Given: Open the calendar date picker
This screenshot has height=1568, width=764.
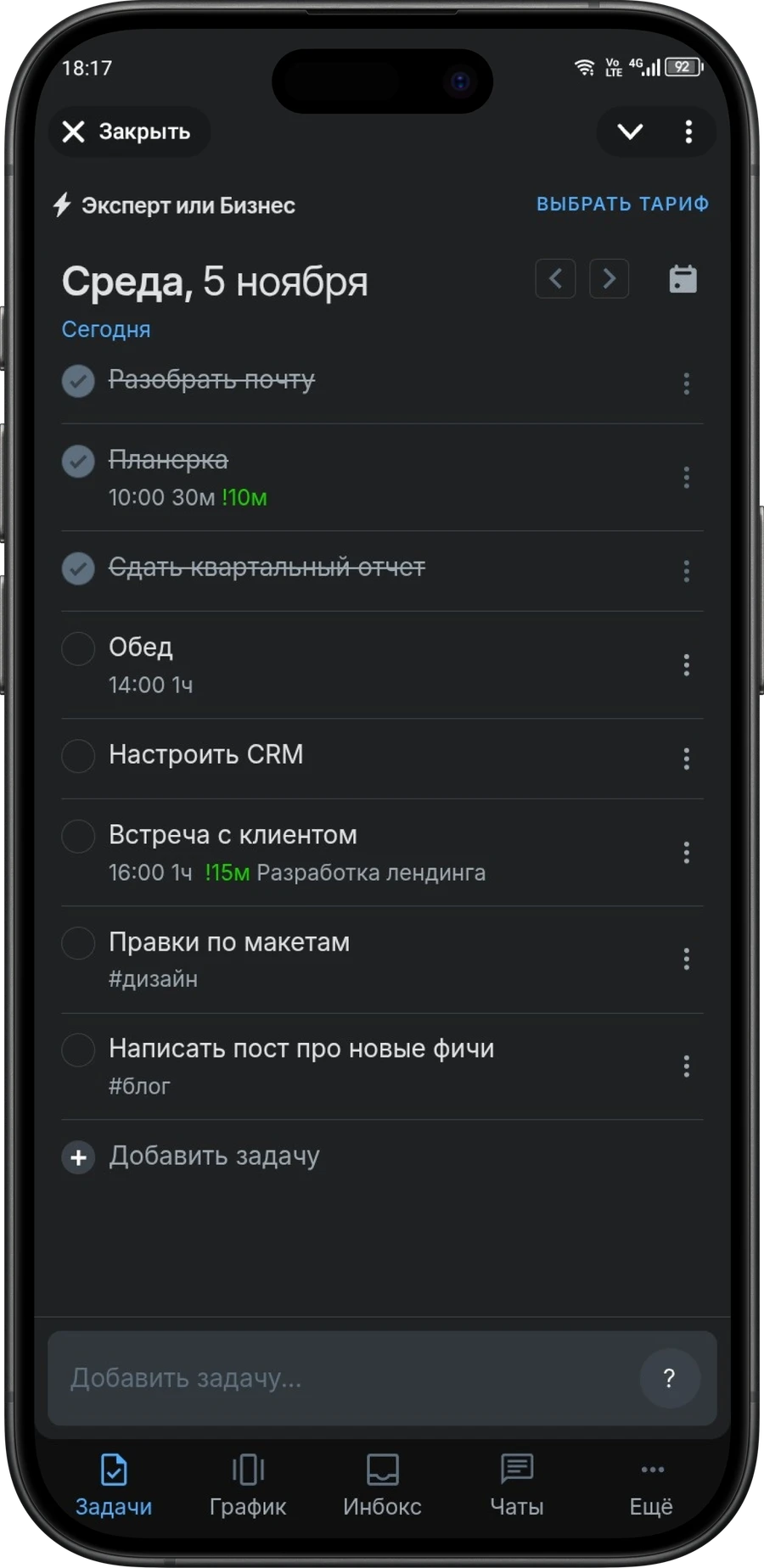Looking at the screenshot, I should (x=683, y=279).
